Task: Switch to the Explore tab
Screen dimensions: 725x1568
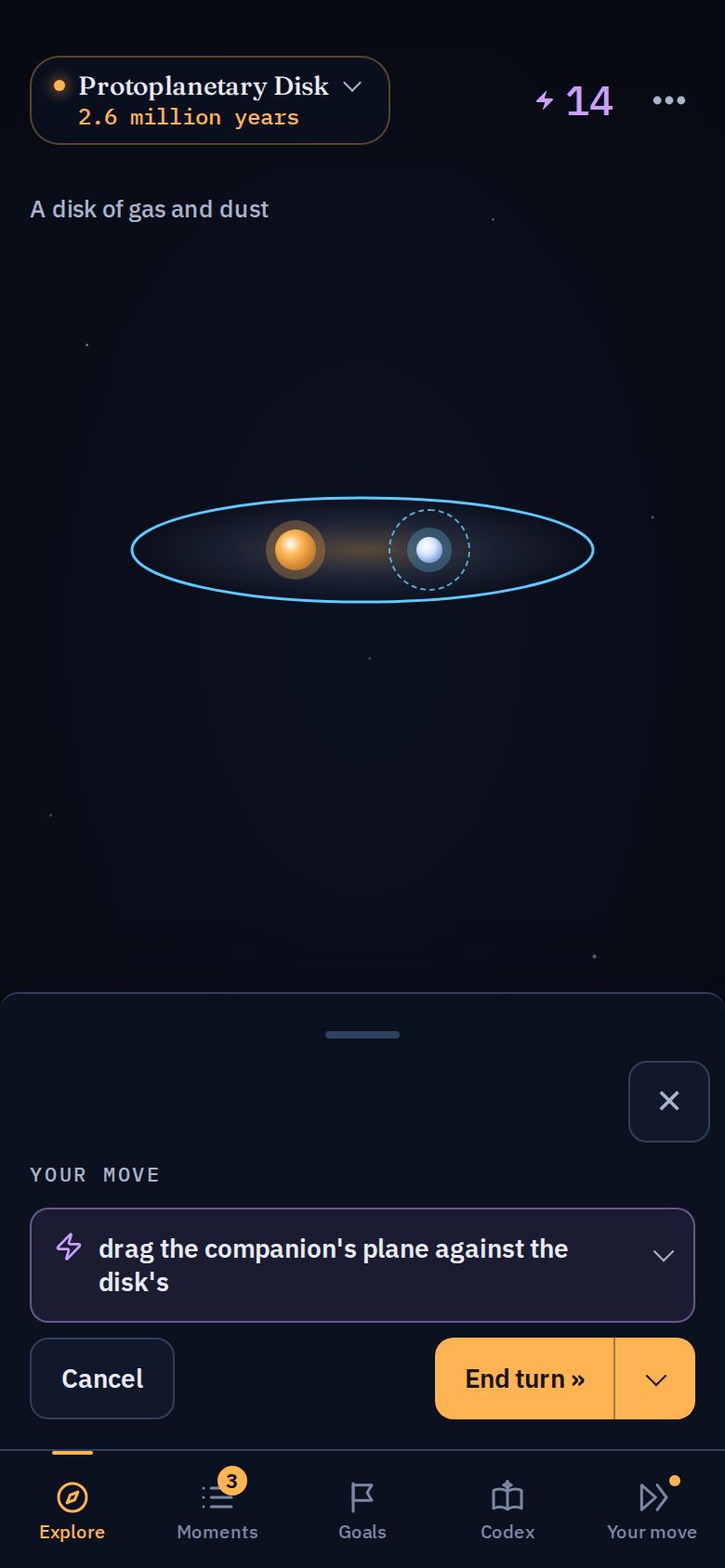Action: tap(72, 1510)
